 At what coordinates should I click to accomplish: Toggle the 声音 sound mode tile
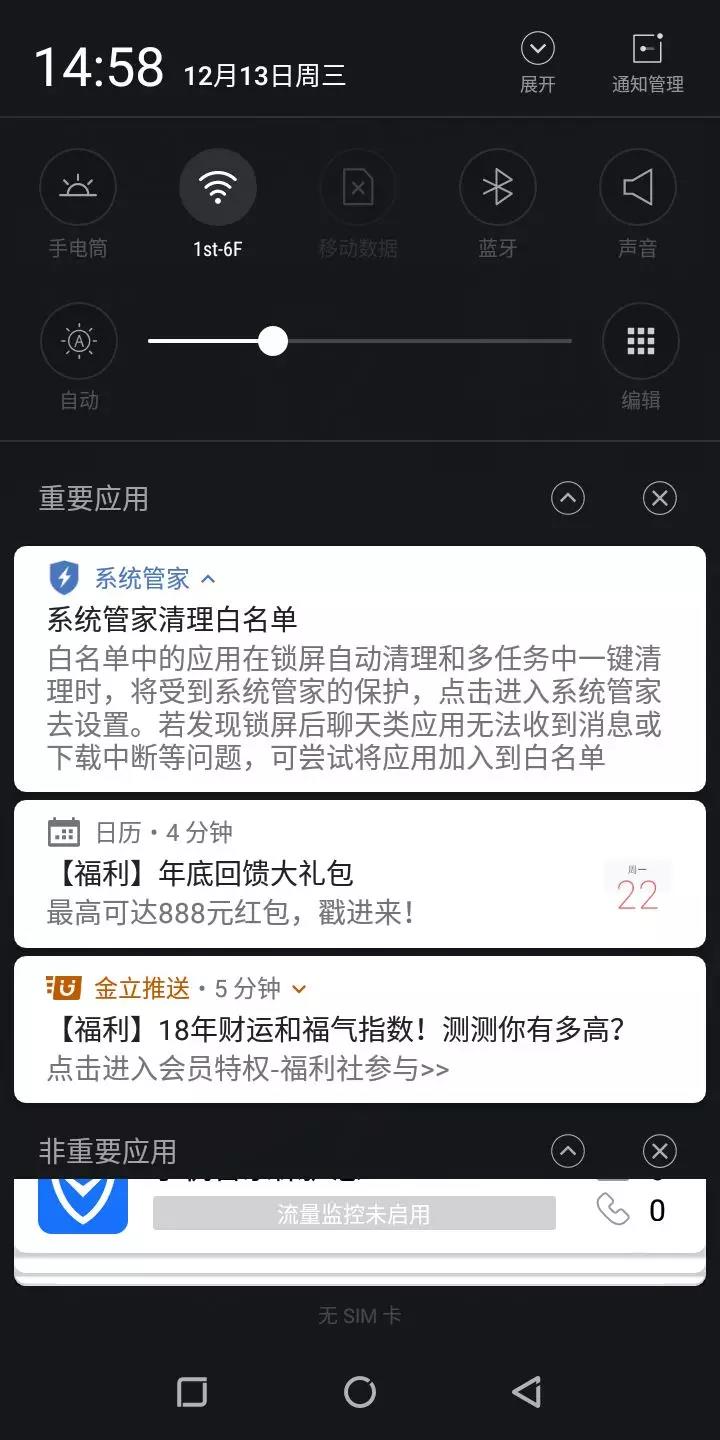pyautogui.click(x=638, y=188)
